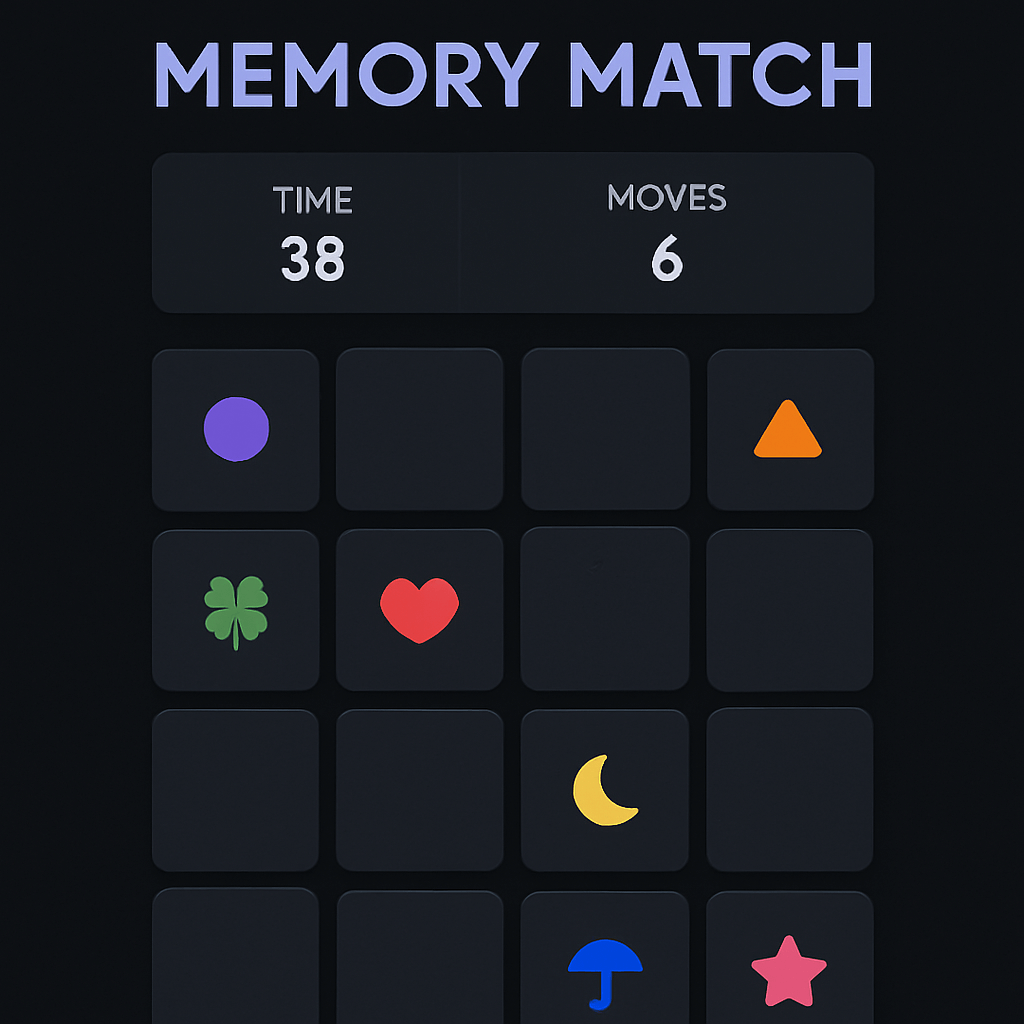The height and width of the screenshot is (1024, 1024).
Task: Pick the green clover card
Action: point(236,610)
